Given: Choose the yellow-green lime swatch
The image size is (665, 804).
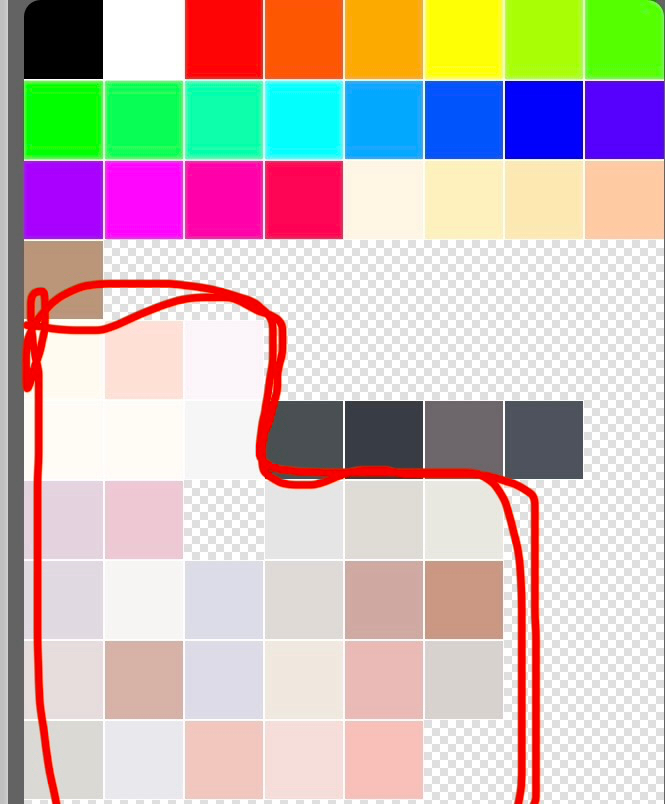Looking at the screenshot, I should click(x=543, y=39).
